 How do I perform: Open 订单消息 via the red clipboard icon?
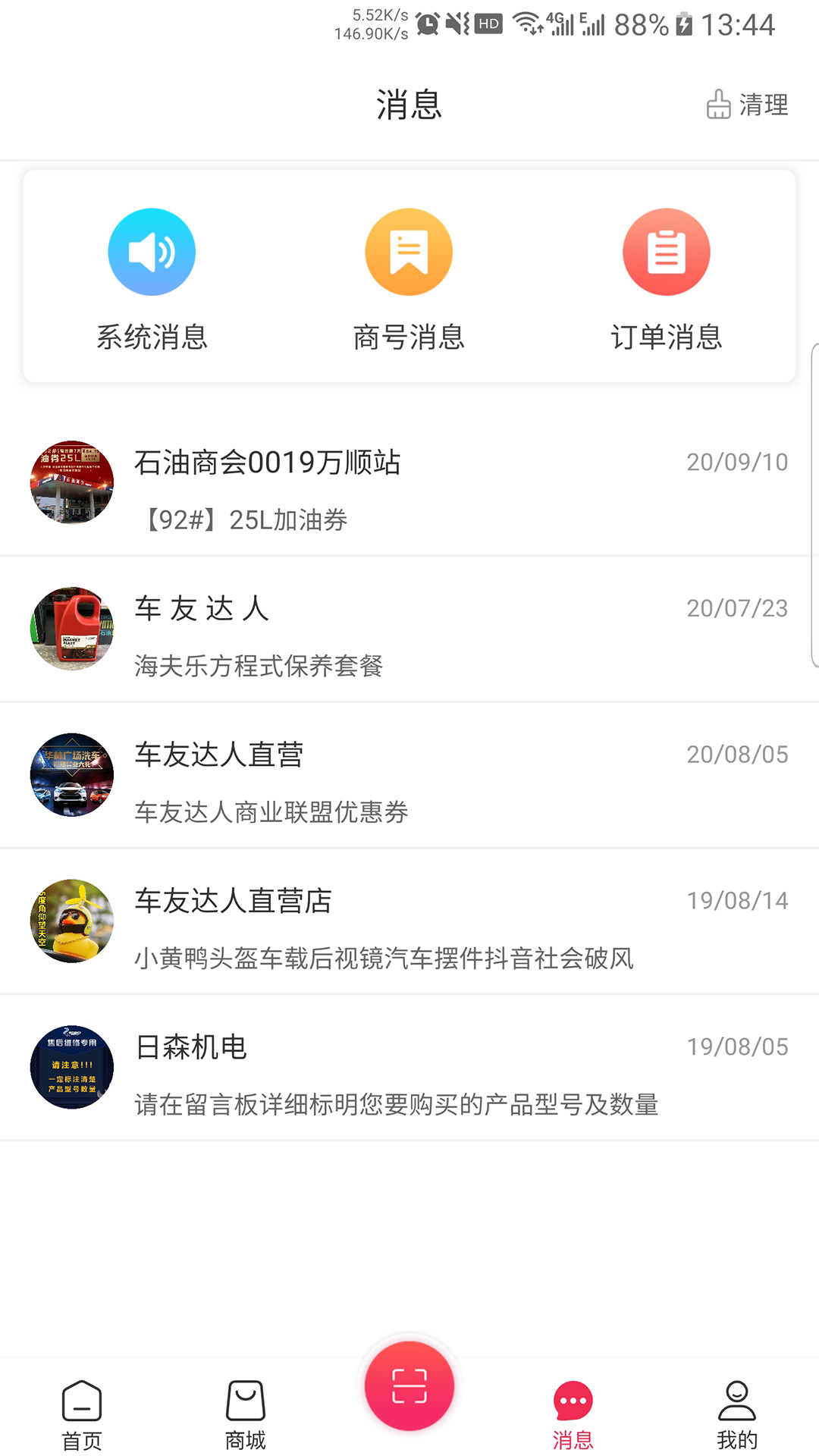pyautogui.click(x=666, y=251)
